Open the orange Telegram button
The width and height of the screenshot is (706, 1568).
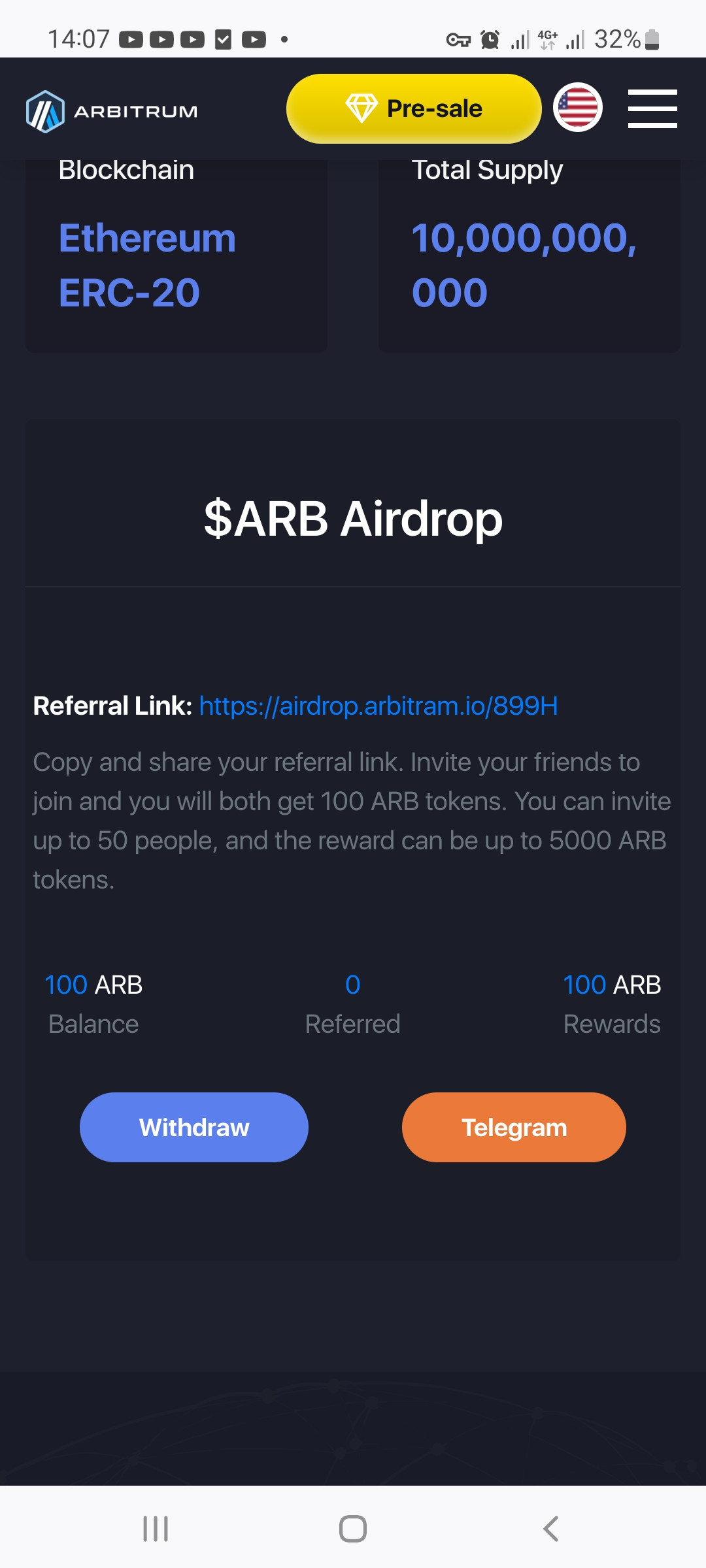tap(514, 1127)
